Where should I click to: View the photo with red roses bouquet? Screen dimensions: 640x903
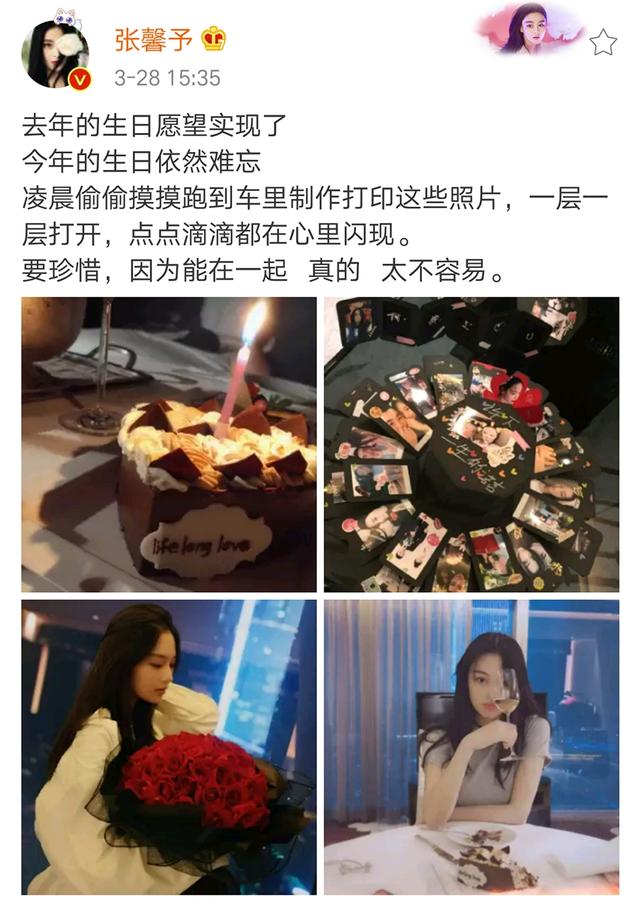point(168,746)
